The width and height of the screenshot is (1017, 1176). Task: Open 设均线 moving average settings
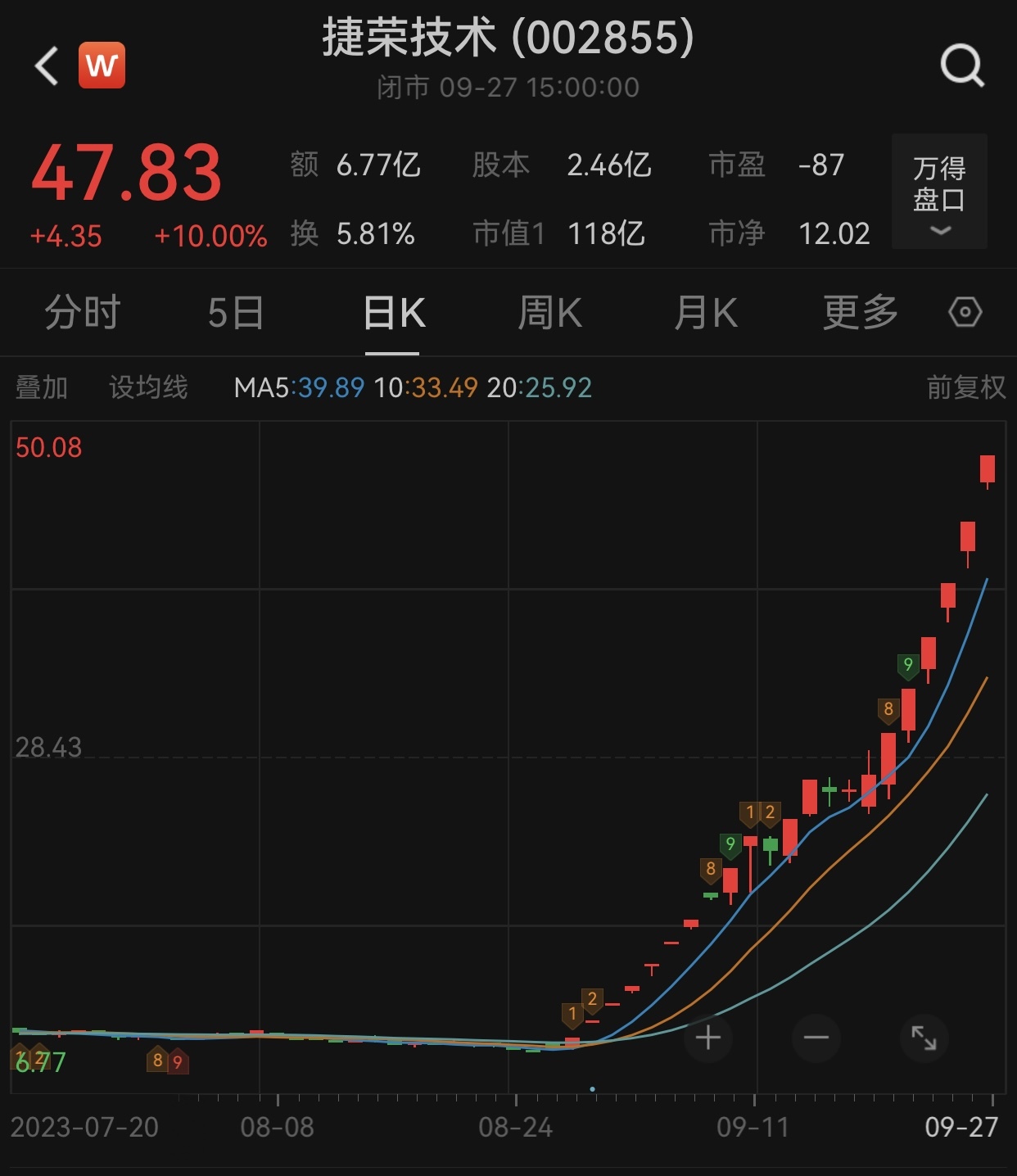point(148,387)
